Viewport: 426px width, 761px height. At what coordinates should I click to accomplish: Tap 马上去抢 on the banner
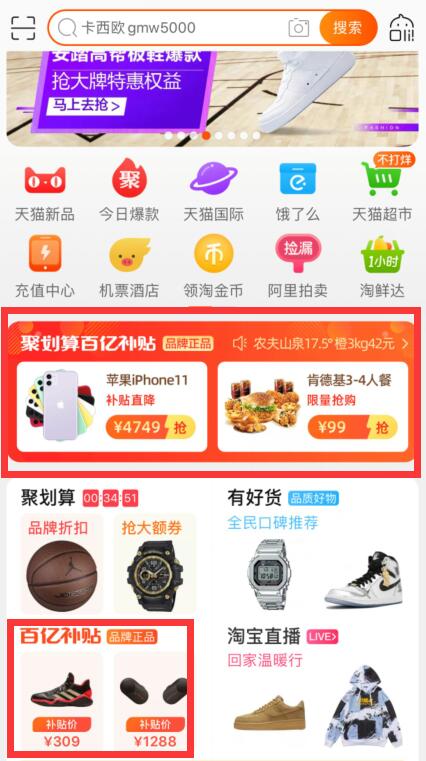[86, 106]
